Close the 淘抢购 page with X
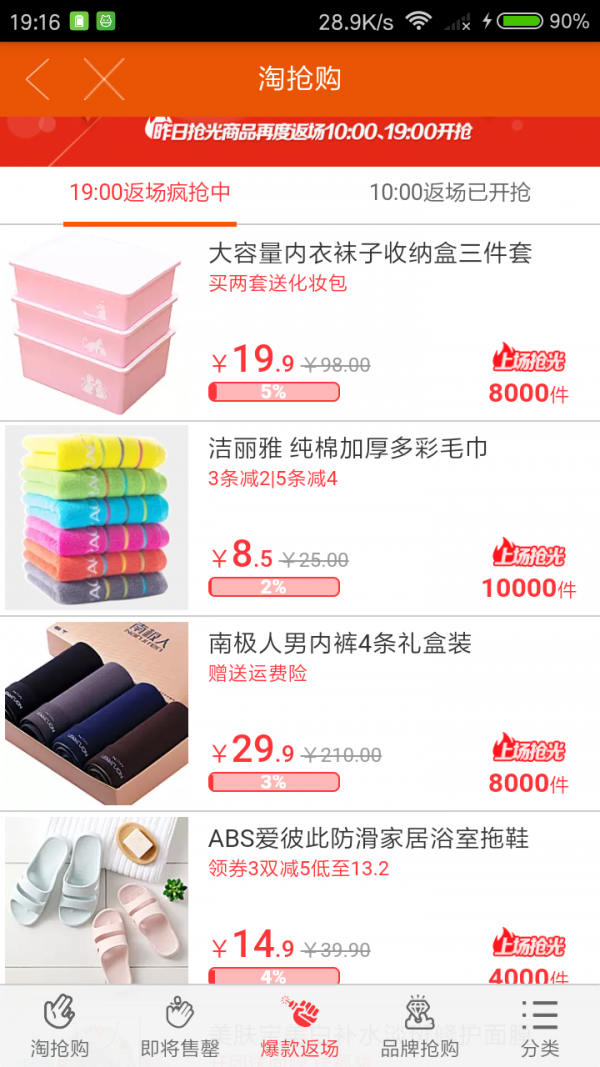Viewport: 600px width, 1067px height. click(104, 79)
